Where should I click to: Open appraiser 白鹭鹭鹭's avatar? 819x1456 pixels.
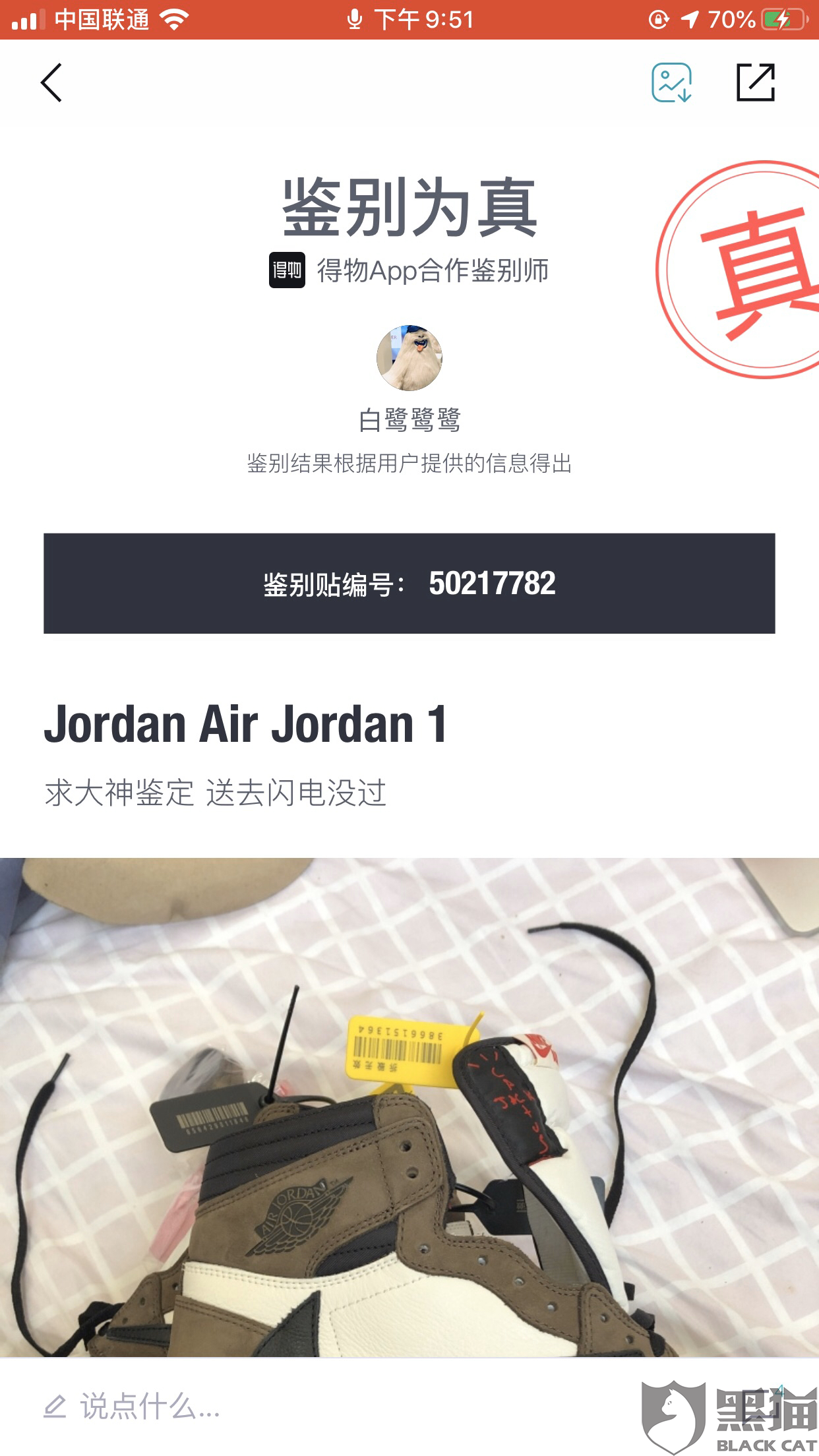(409, 358)
